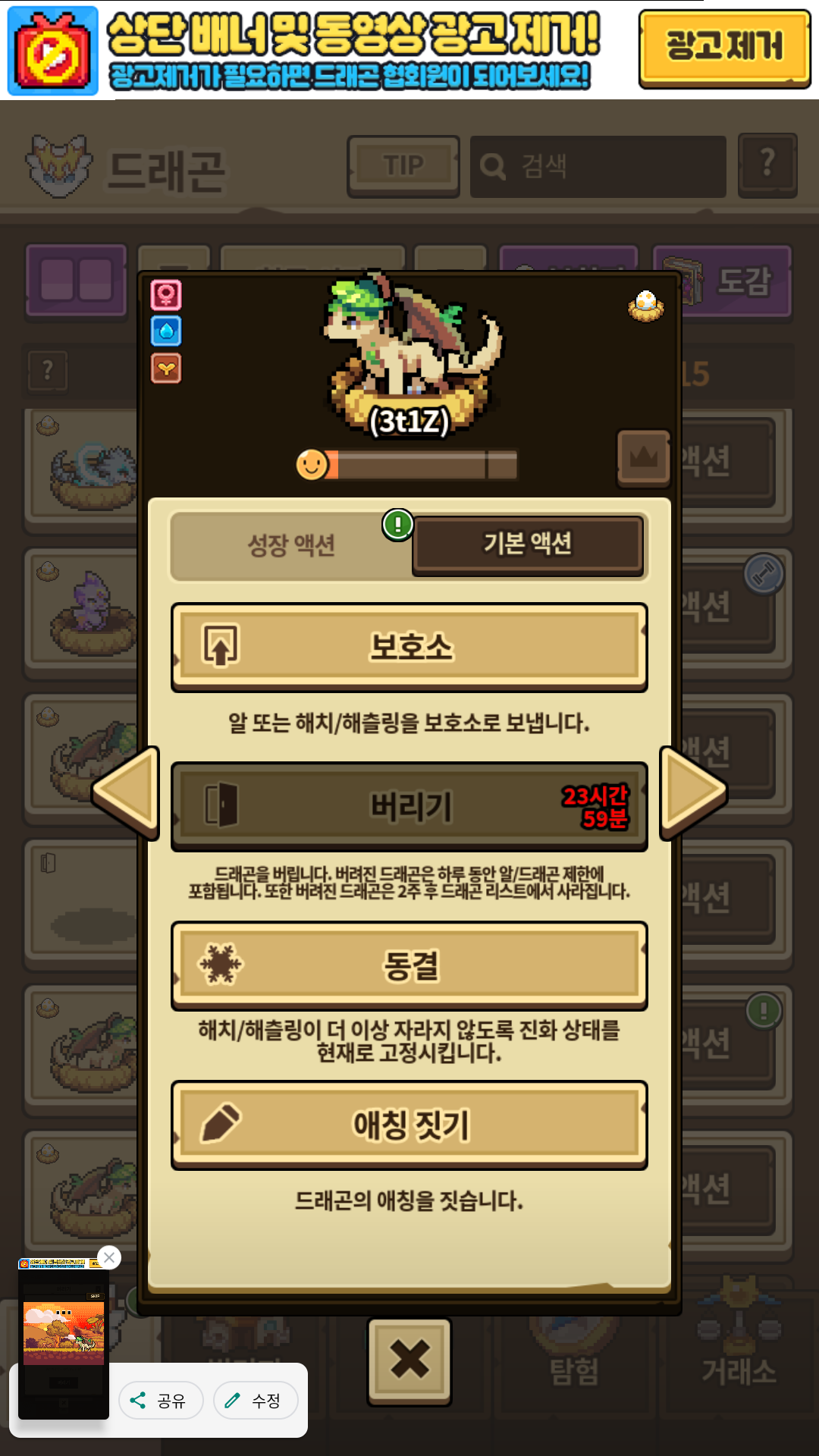Close the dragon action popup
The width and height of the screenshot is (819, 1456).
point(409,1361)
